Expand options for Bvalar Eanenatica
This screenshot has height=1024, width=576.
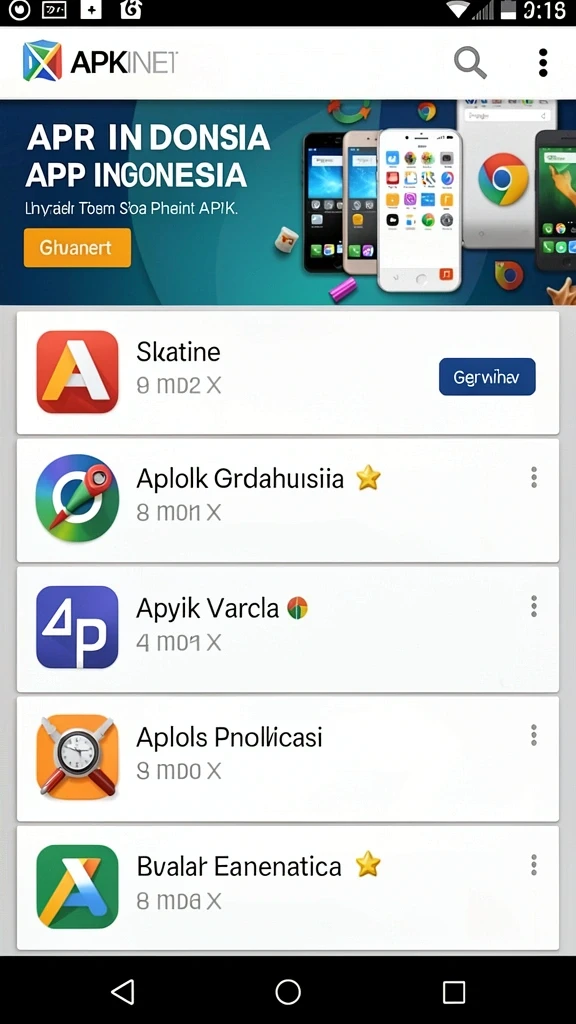click(534, 865)
